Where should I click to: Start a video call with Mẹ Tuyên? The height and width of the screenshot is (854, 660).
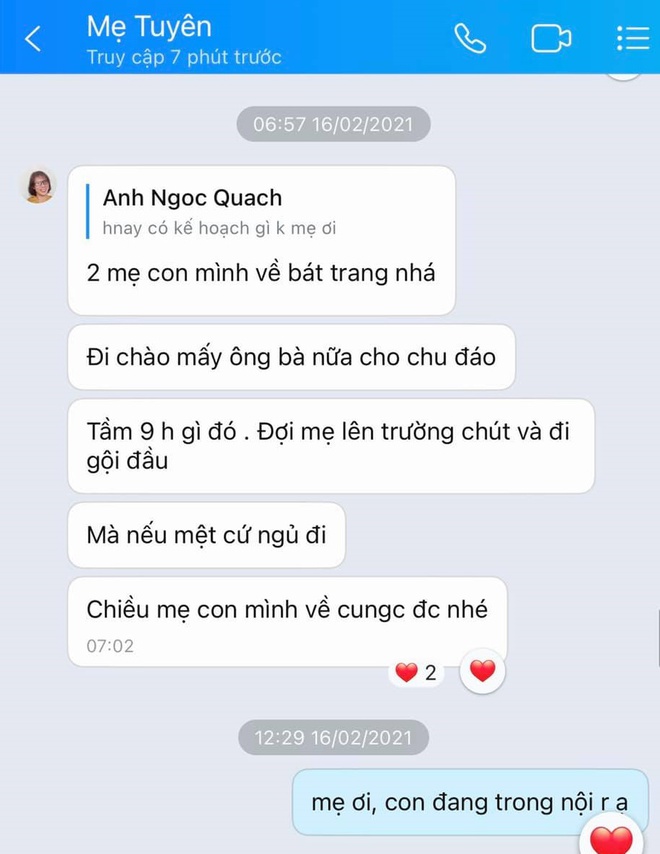coord(550,39)
